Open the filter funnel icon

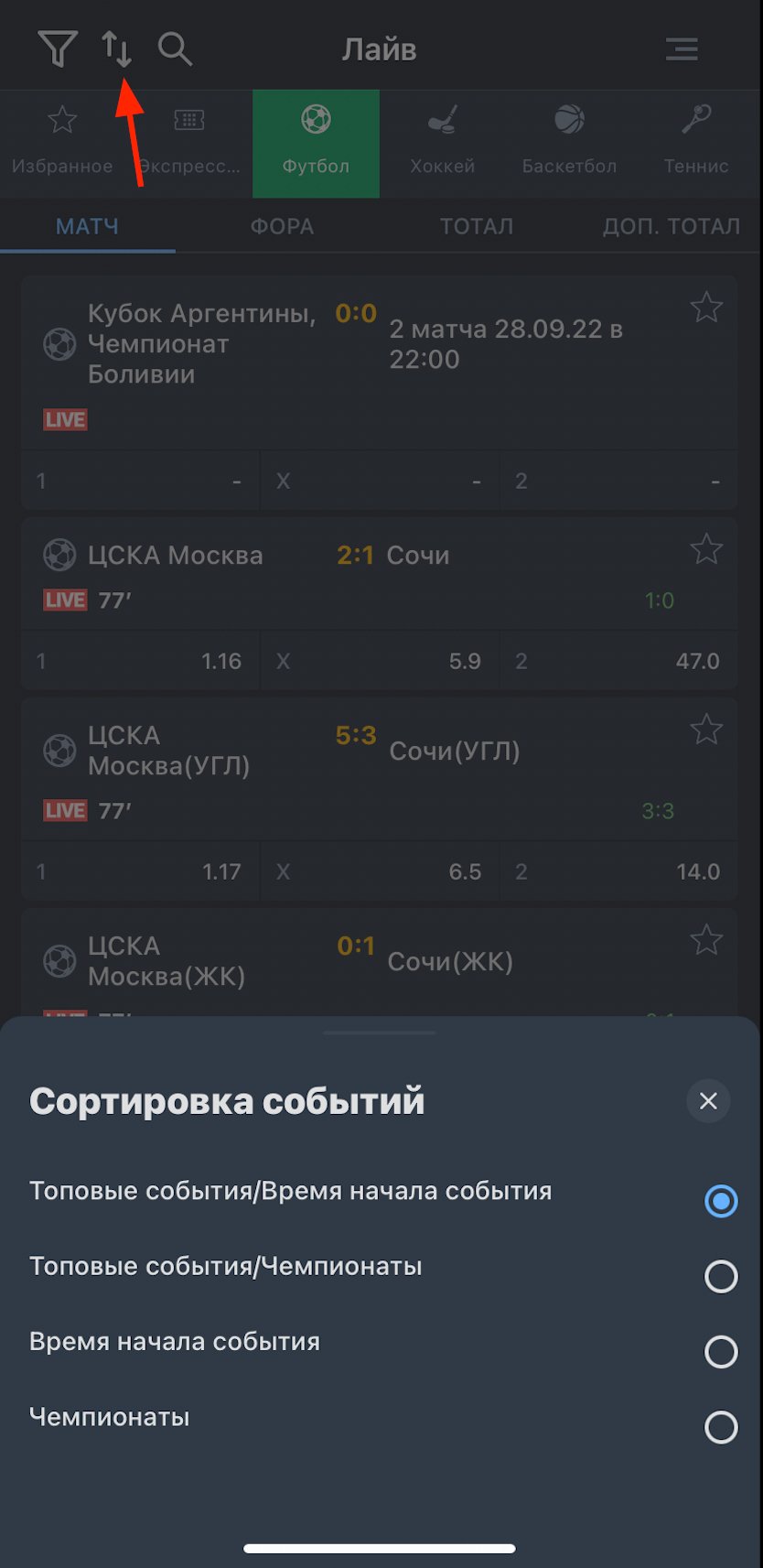pyautogui.click(x=57, y=49)
